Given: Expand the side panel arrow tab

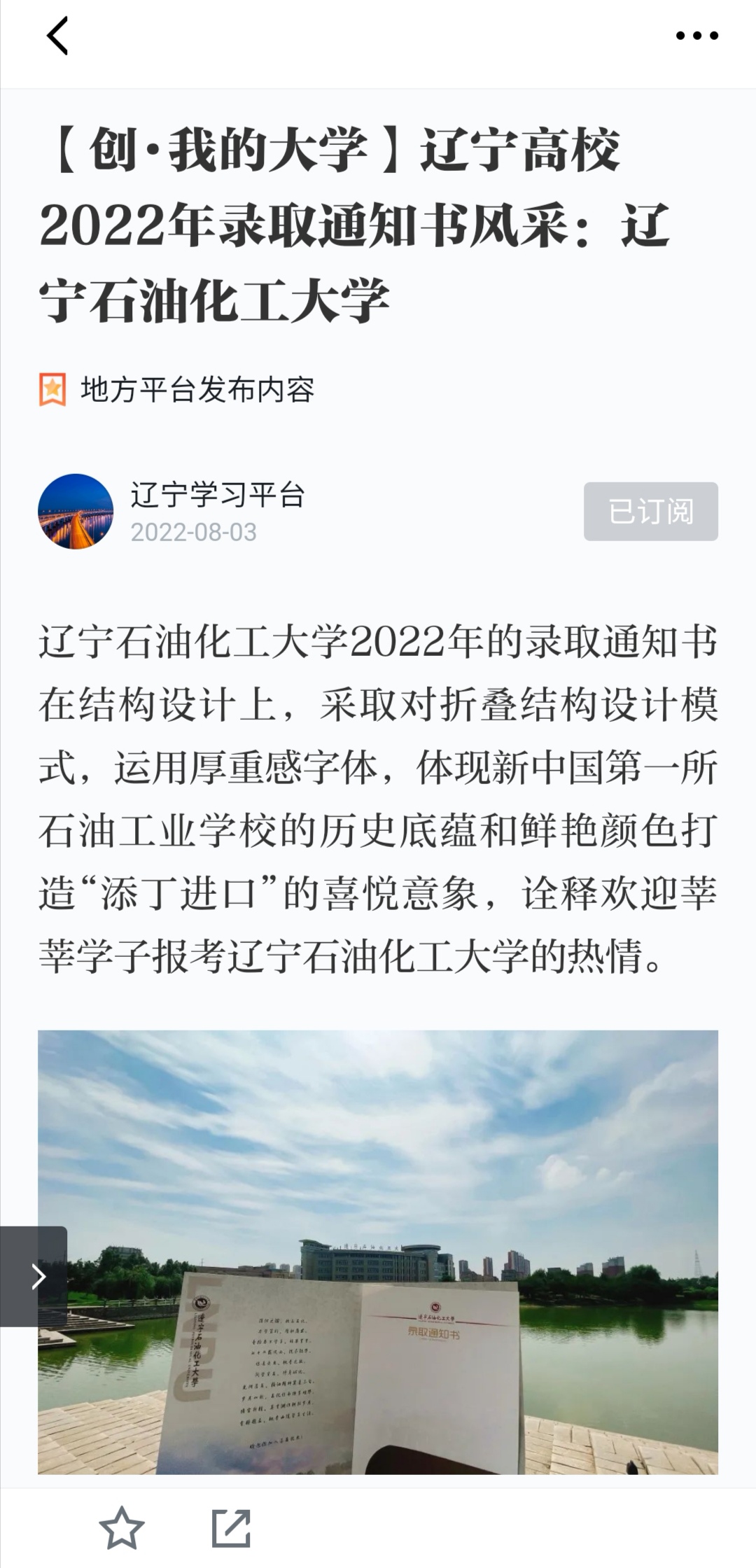Looking at the screenshot, I should (x=34, y=1276).
